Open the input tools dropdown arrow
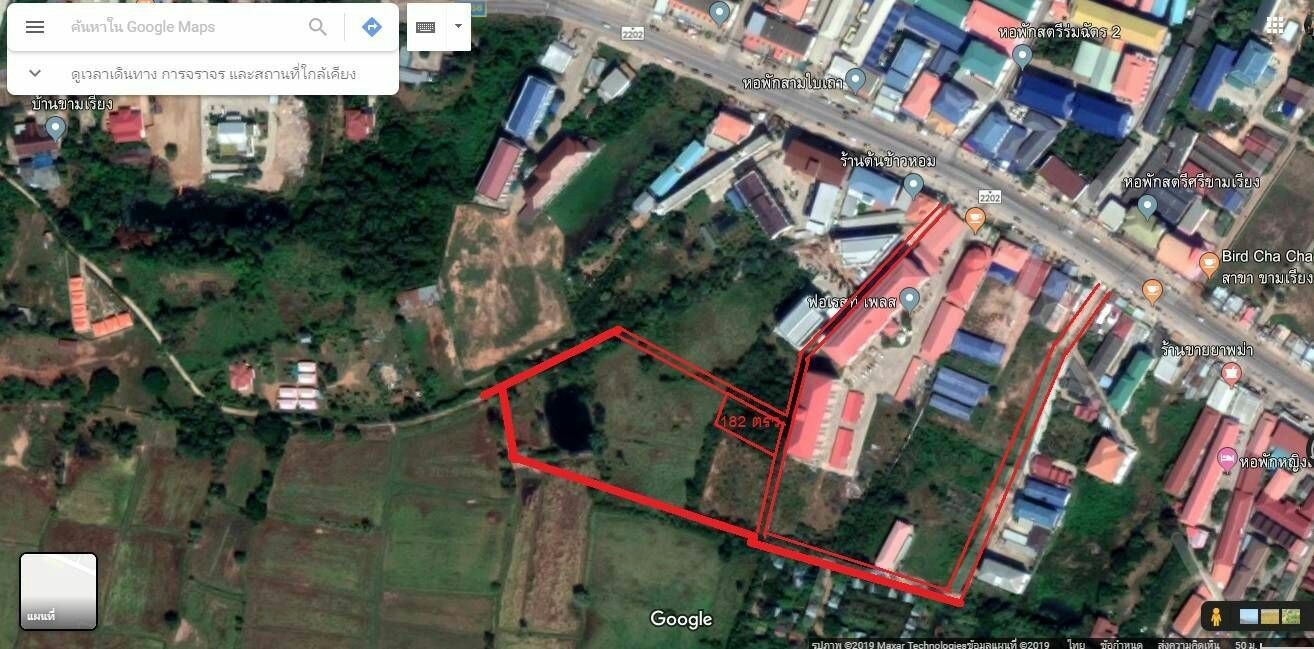1314x649 pixels. (458, 26)
